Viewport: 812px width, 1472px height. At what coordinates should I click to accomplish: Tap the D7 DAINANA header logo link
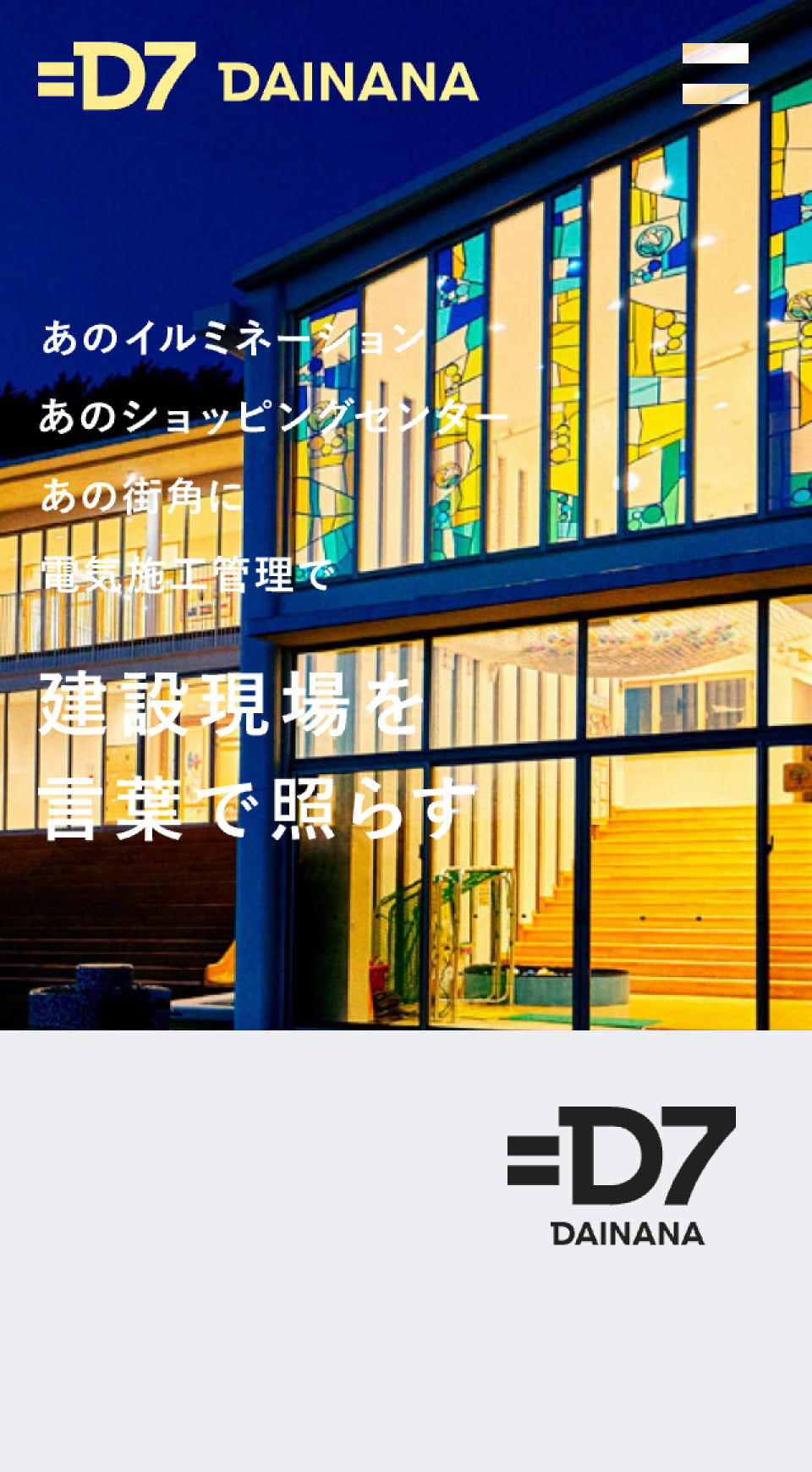click(257, 77)
